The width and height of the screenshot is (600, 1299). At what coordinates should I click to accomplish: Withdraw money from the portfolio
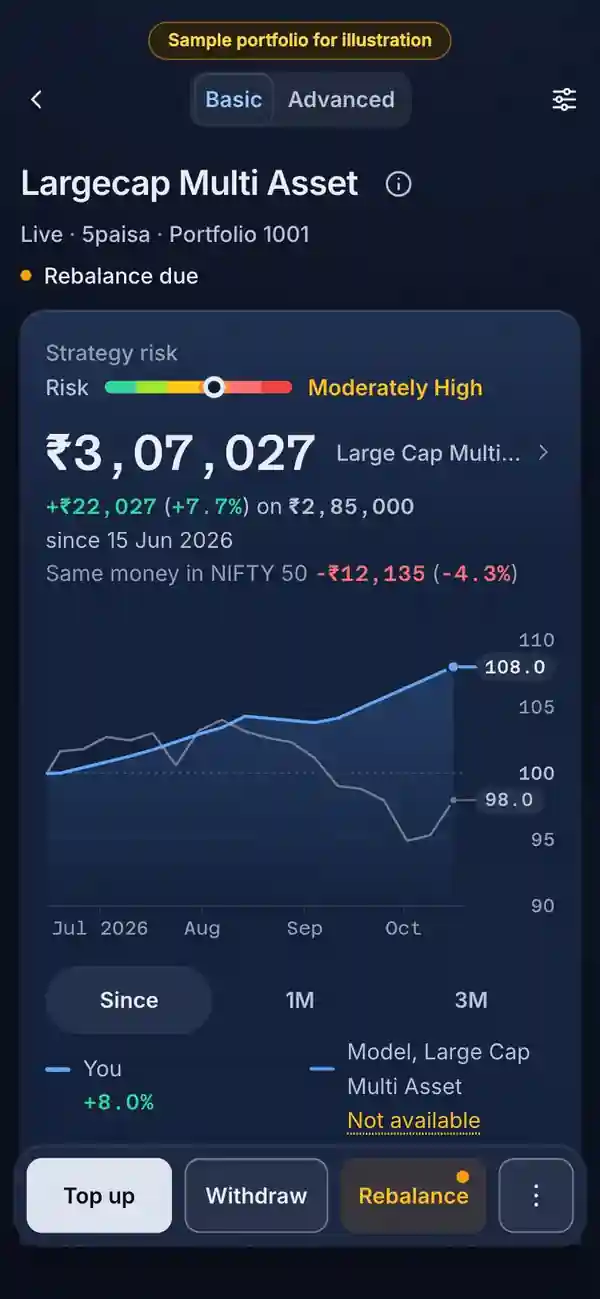[x=256, y=1195]
